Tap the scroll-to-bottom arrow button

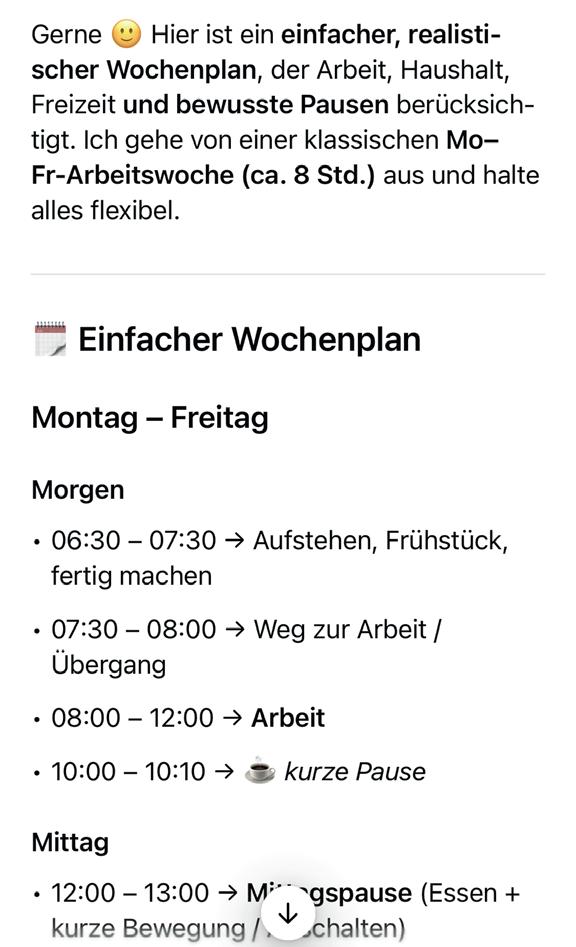[x=288, y=914]
